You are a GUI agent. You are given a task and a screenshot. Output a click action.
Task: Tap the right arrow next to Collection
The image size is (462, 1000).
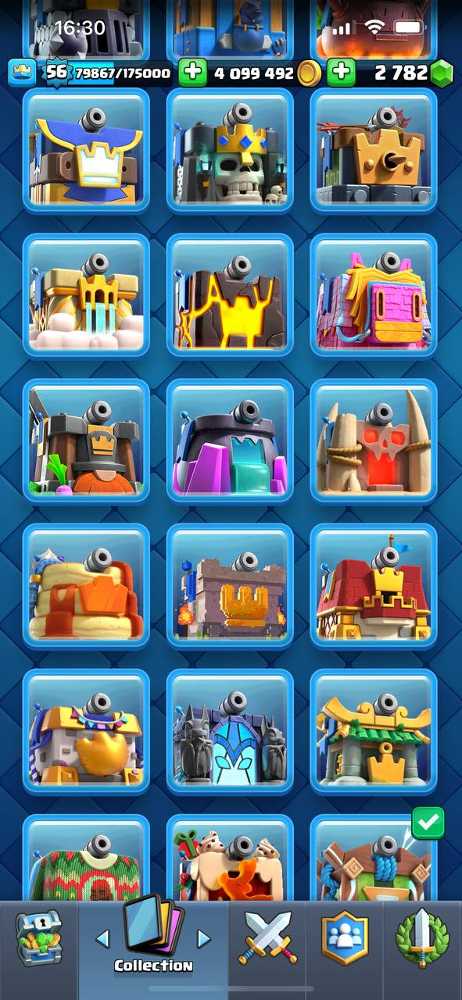click(204, 938)
